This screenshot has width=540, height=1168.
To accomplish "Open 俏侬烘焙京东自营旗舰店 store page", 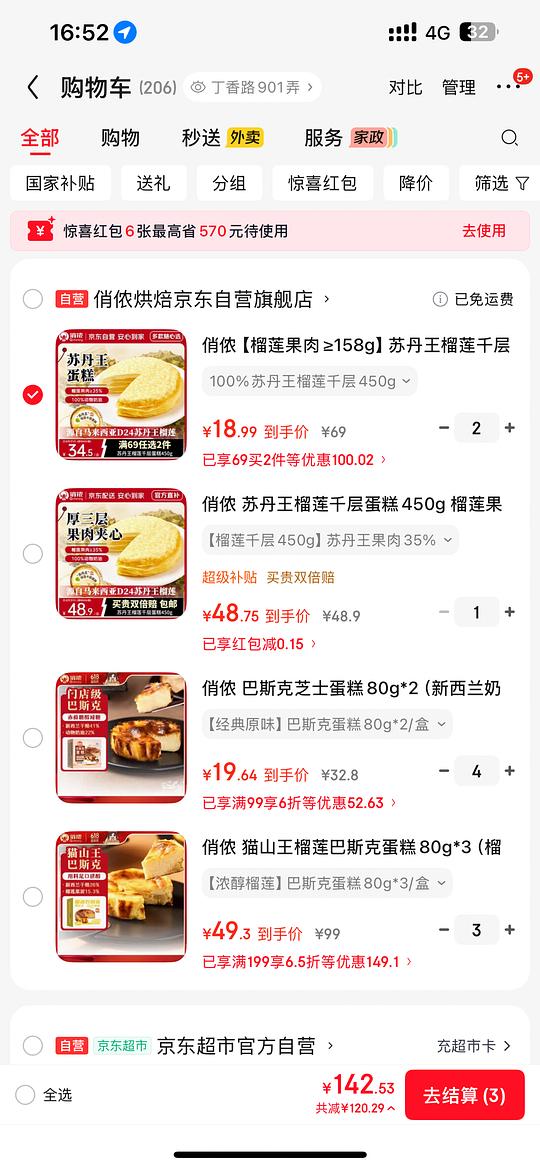I will pyautogui.click(x=212, y=299).
